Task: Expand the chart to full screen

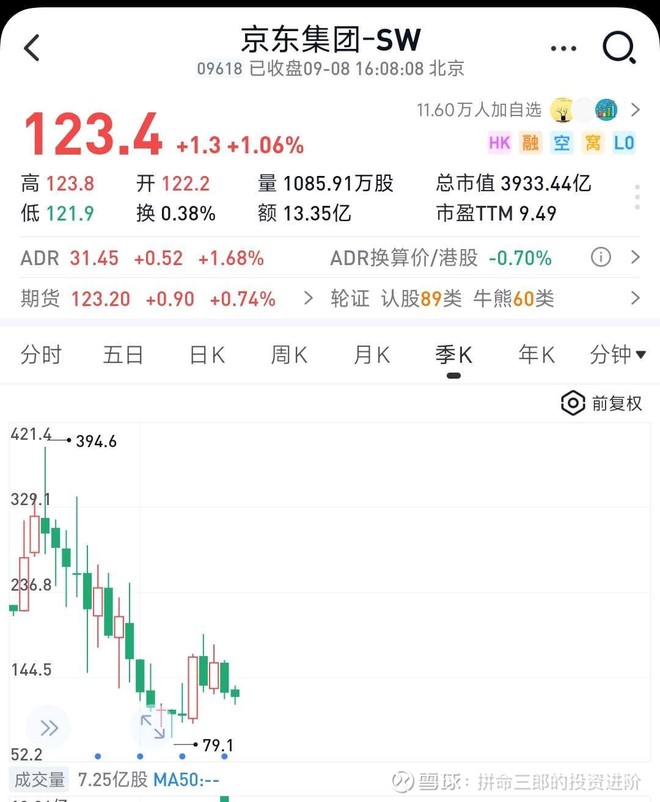Action: [x=152, y=727]
